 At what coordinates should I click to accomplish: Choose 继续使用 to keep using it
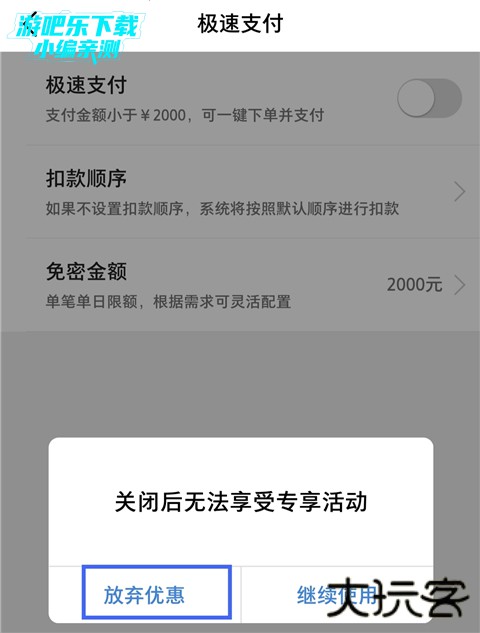coord(337,595)
